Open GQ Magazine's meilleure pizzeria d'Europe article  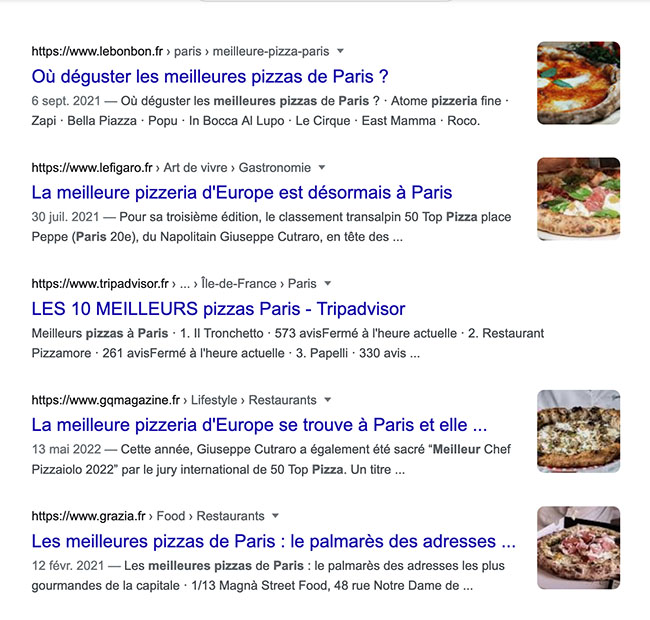(259, 424)
